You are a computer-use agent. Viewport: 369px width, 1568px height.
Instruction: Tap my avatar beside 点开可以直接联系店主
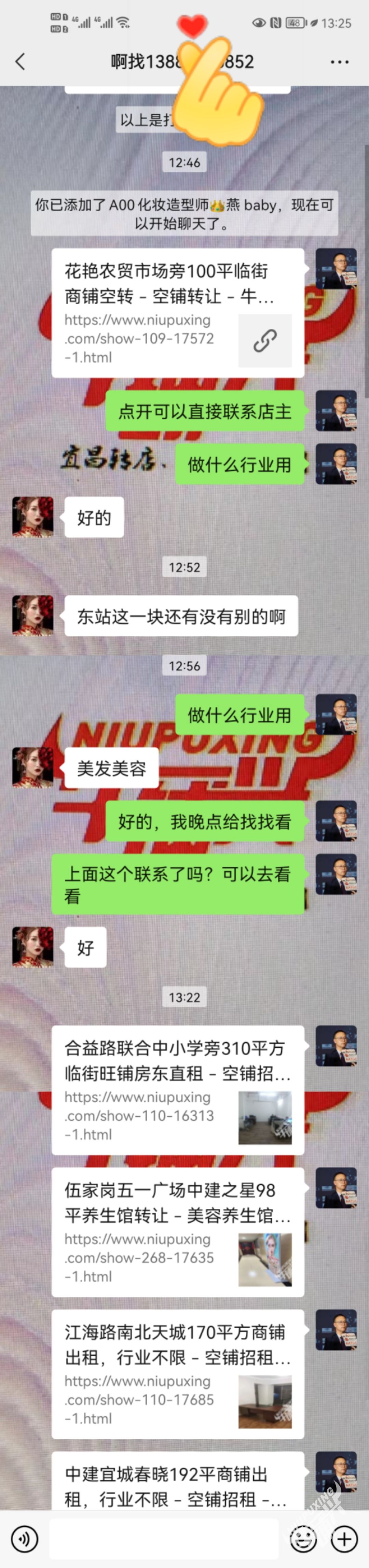(336, 411)
